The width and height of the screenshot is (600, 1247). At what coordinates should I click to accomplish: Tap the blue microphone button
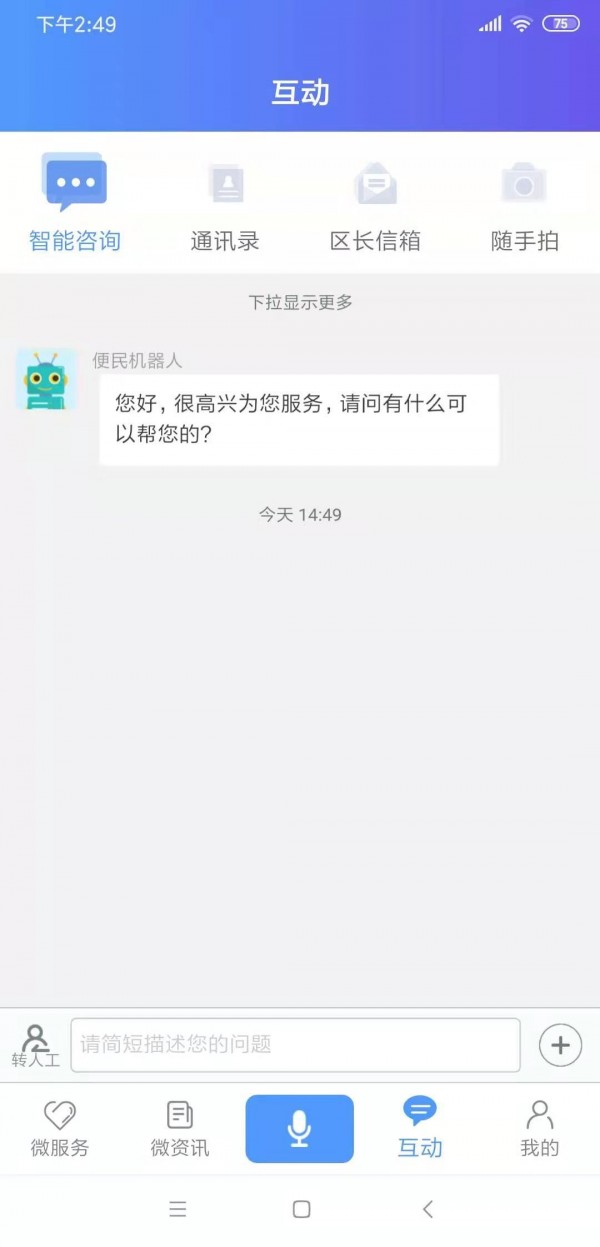click(300, 1128)
